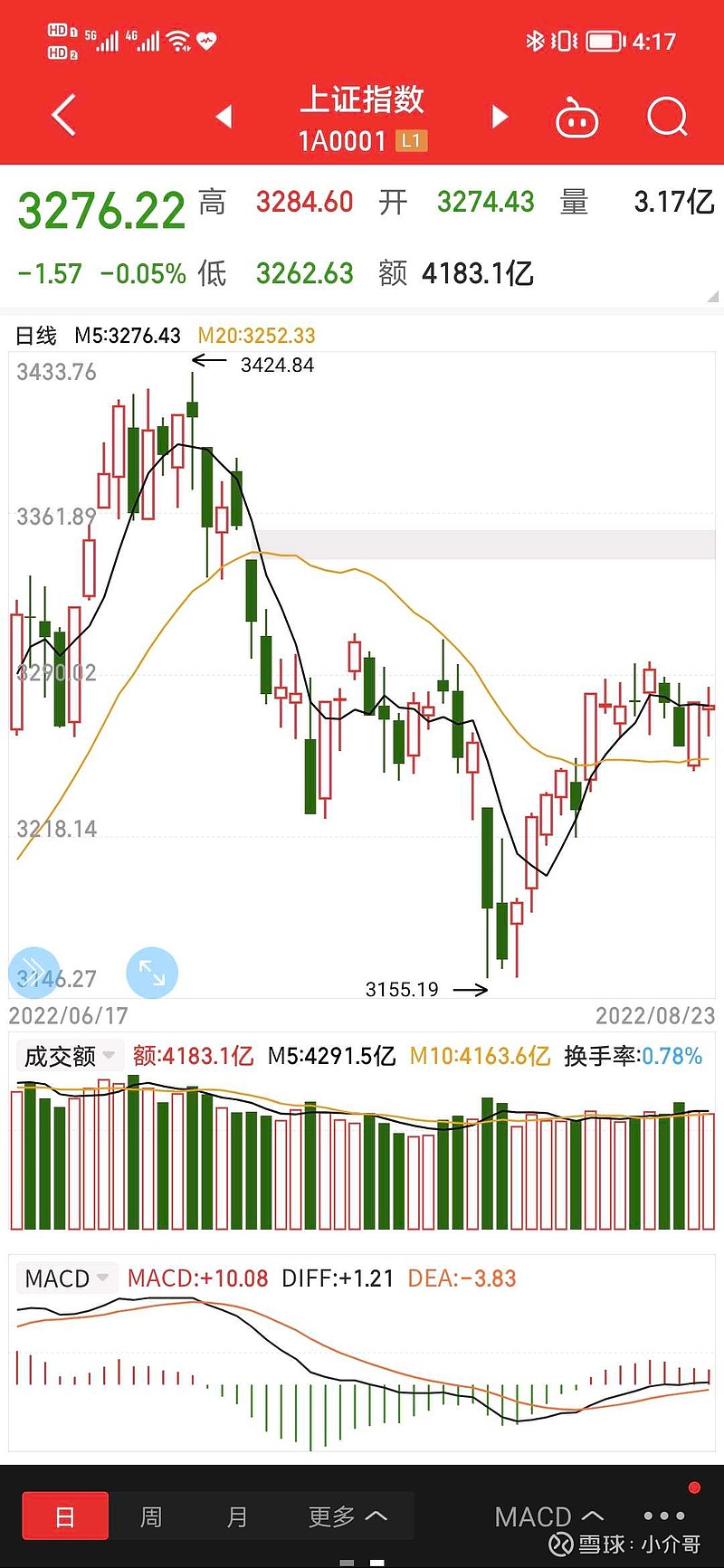Open the MACD indicator dropdown

tap(66, 1278)
